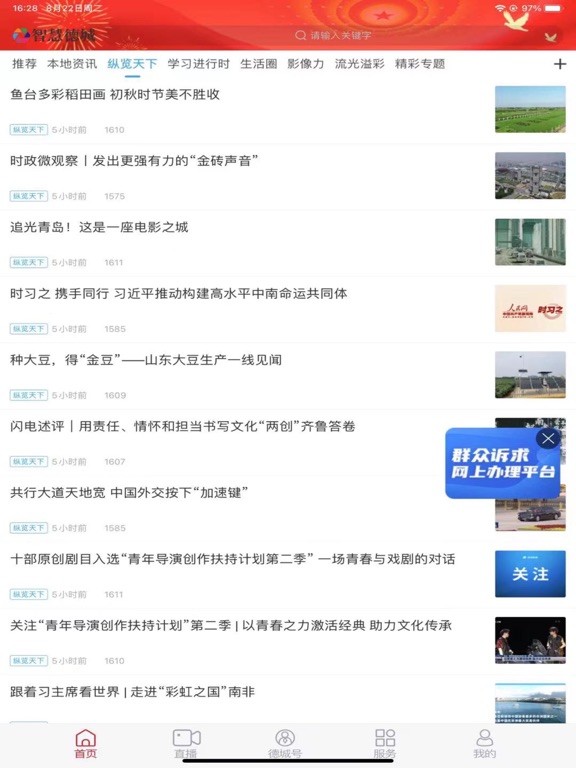Image resolution: width=576 pixels, height=768 pixels.
Task: Open the plus icon to add channels
Action: coord(560,64)
